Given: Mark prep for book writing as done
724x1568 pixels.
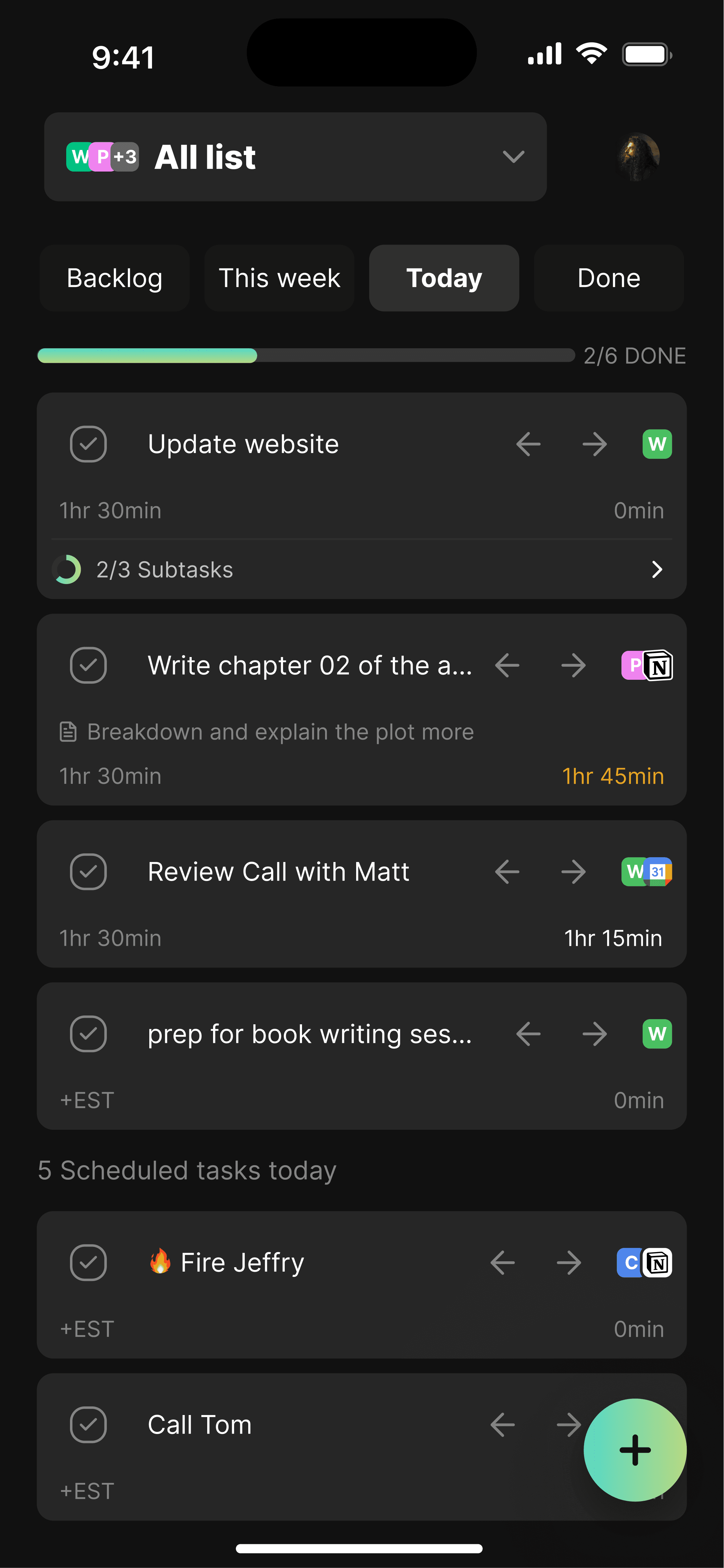Looking at the screenshot, I should tap(88, 1034).
